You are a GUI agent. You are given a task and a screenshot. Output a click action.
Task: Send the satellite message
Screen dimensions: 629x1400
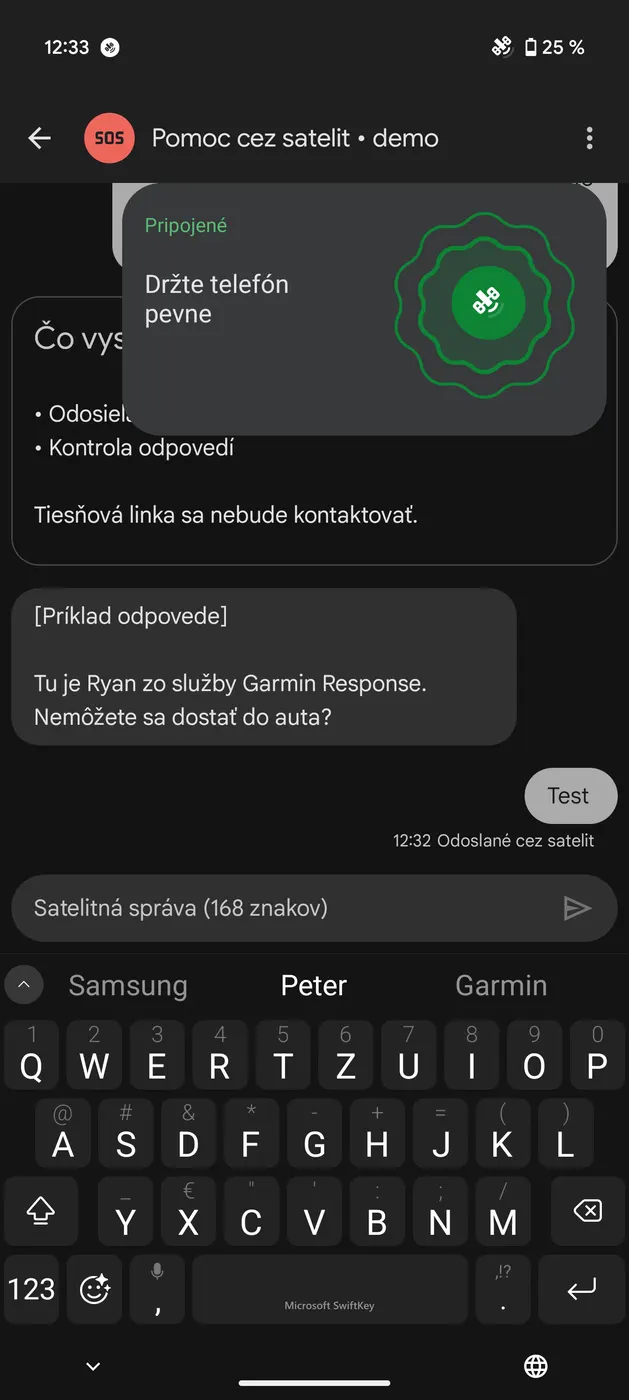pyautogui.click(x=577, y=908)
